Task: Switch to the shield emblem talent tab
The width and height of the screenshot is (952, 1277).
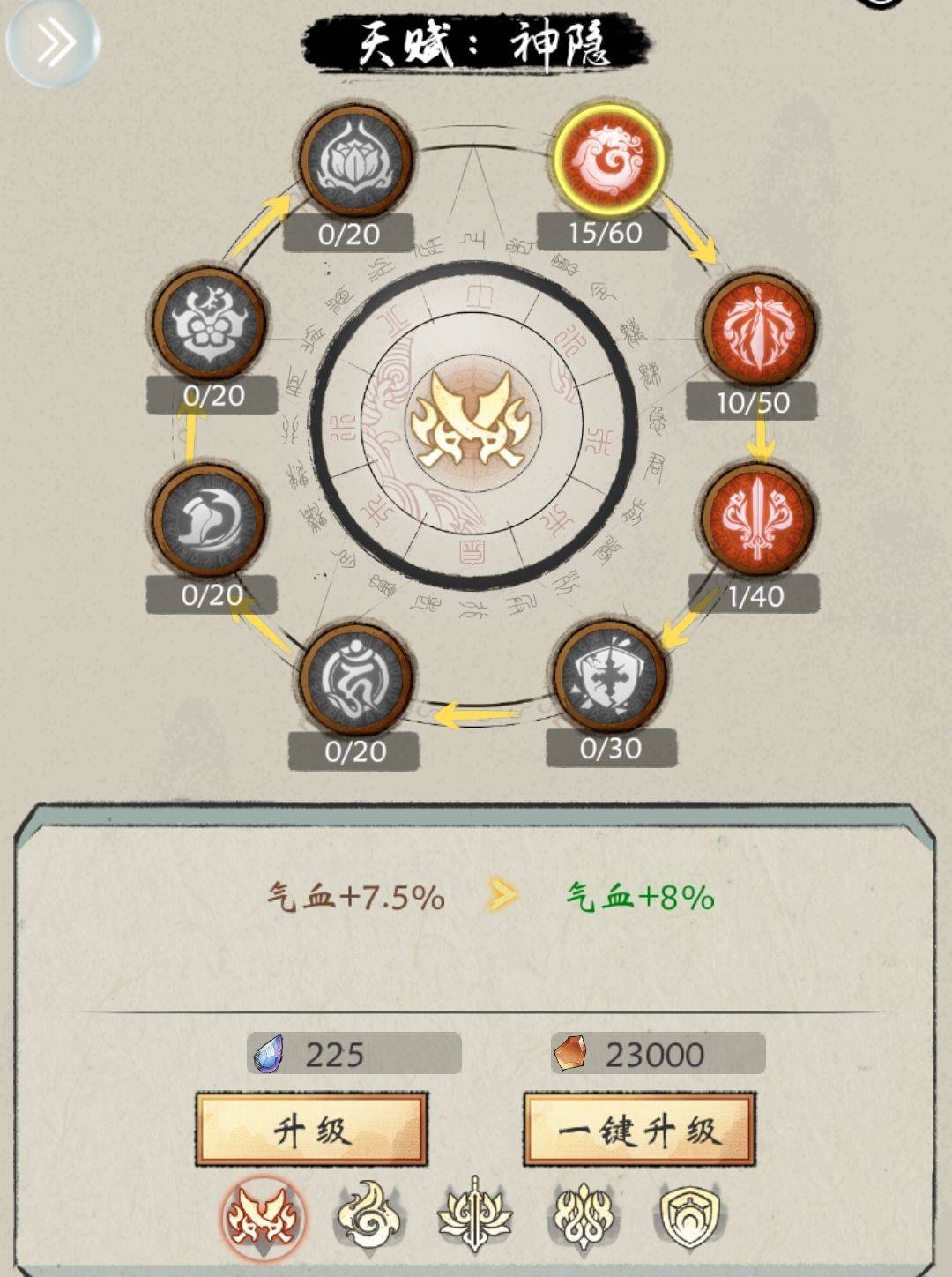Action: pyautogui.click(x=690, y=1217)
